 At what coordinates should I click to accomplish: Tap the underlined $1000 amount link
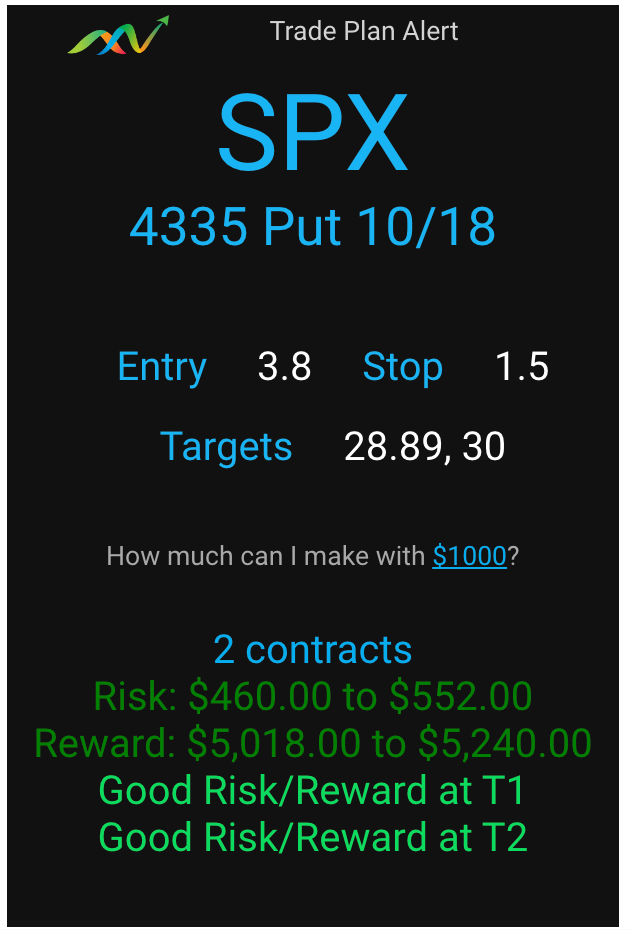click(469, 556)
